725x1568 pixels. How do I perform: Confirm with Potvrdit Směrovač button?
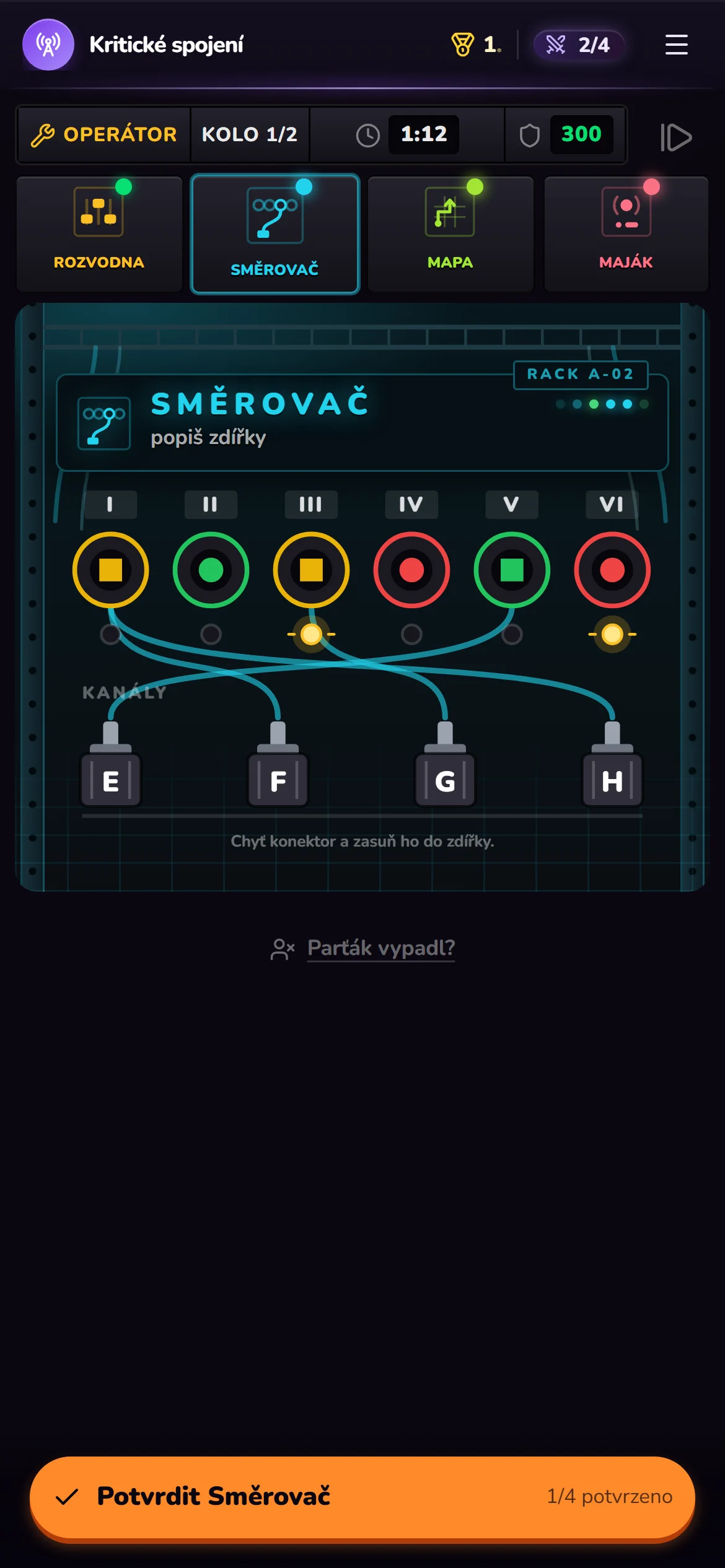(362, 1497)
